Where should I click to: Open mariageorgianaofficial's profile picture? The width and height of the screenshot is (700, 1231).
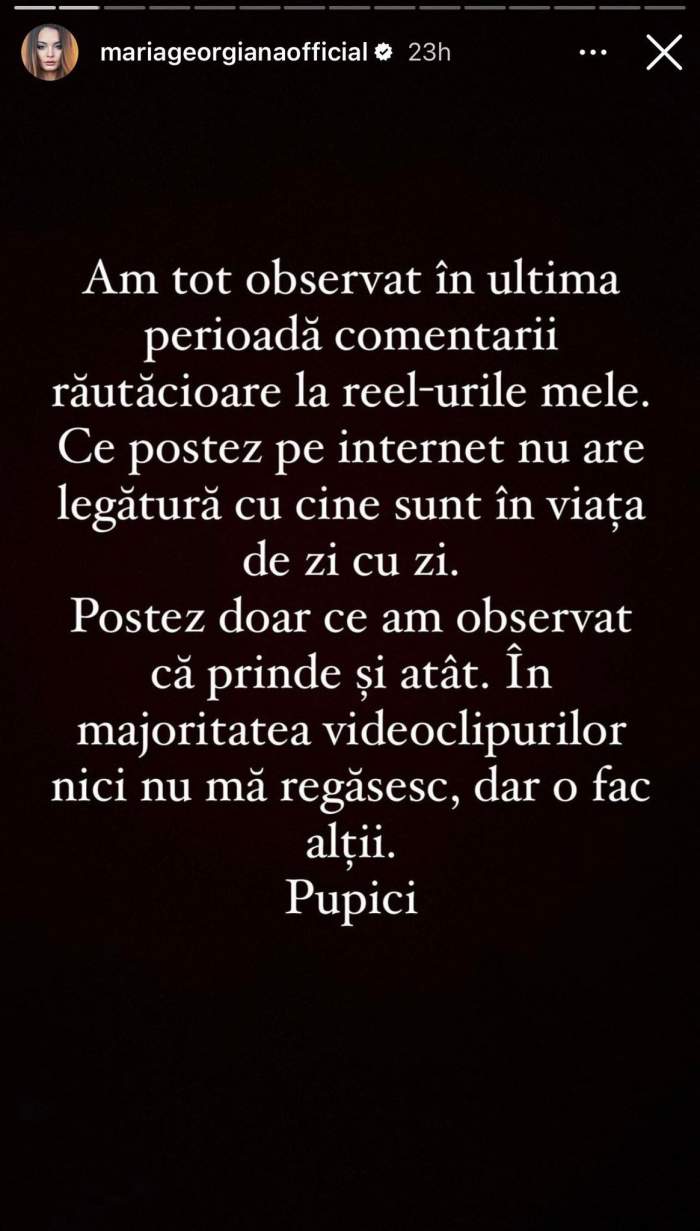point(50,52)
